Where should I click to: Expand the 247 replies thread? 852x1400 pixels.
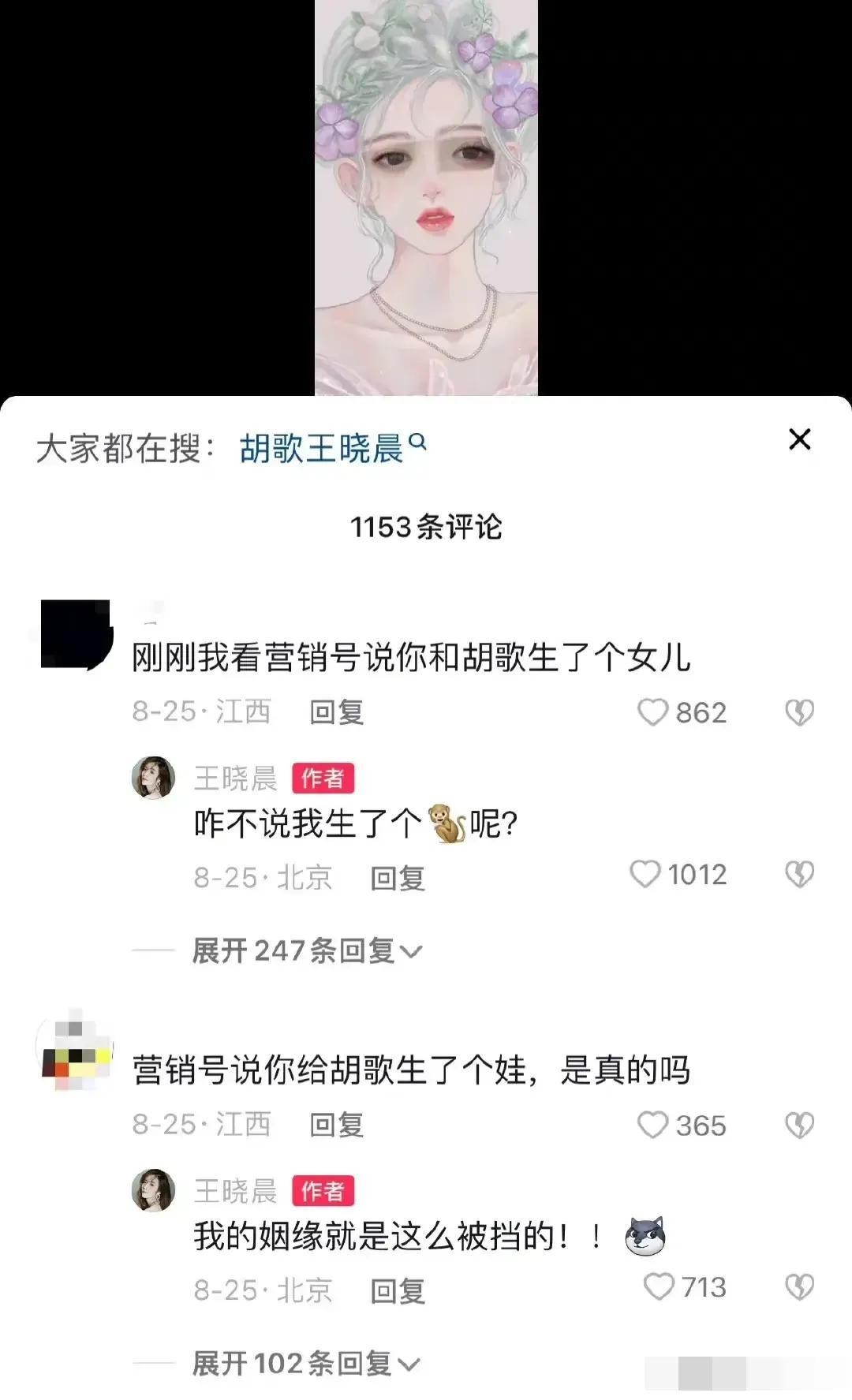306,950
